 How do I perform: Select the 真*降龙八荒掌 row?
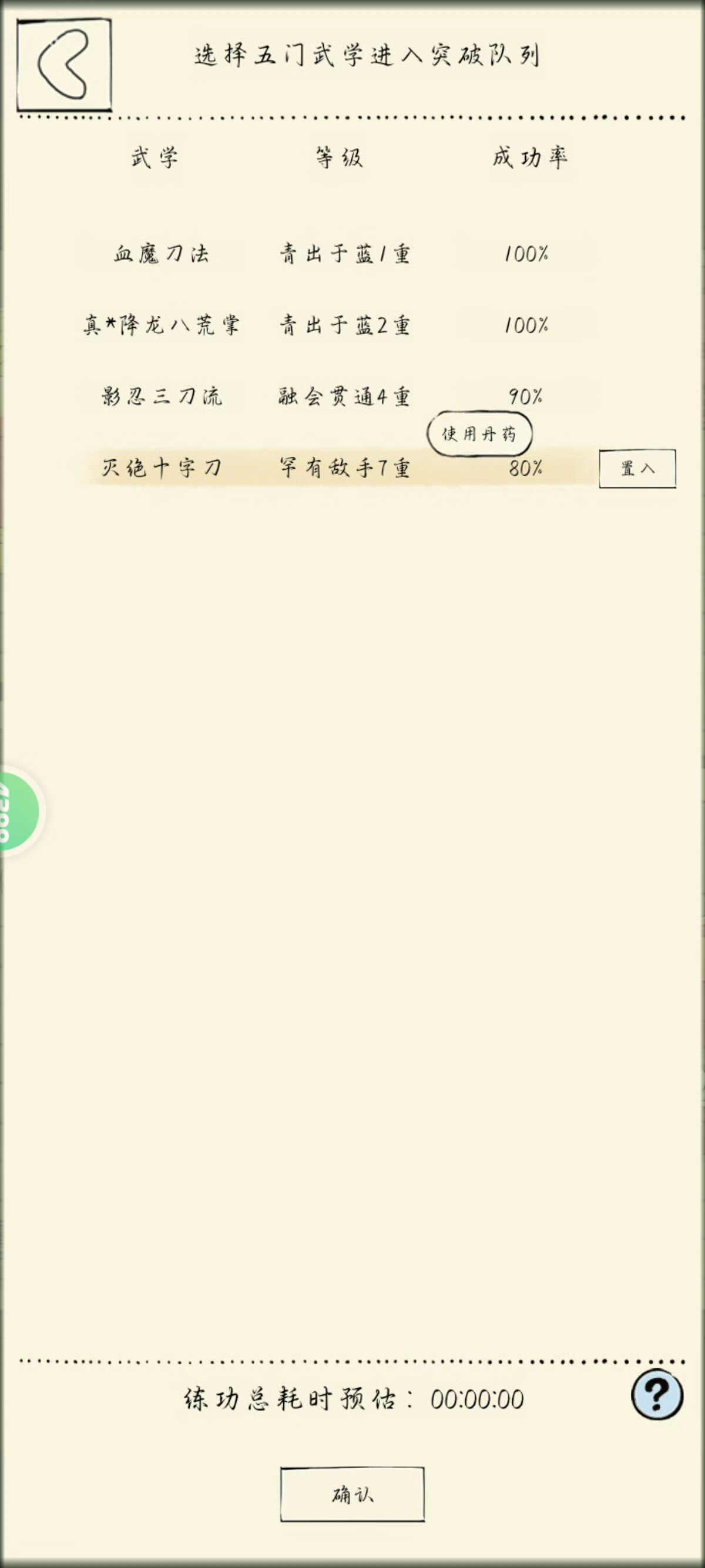pyautogui.click(x=338, y=325)
